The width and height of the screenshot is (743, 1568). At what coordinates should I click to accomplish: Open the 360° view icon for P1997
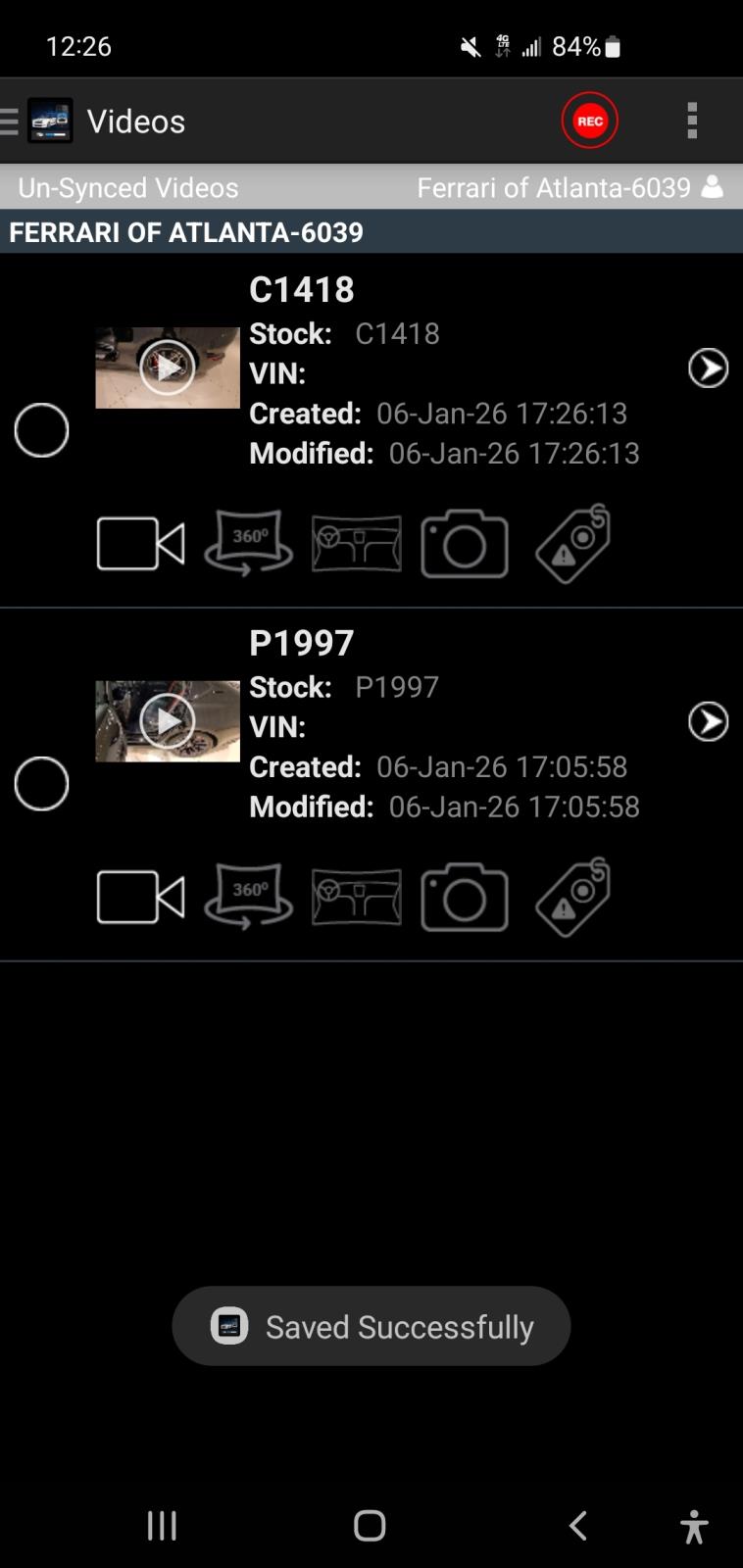click(249, 896)
